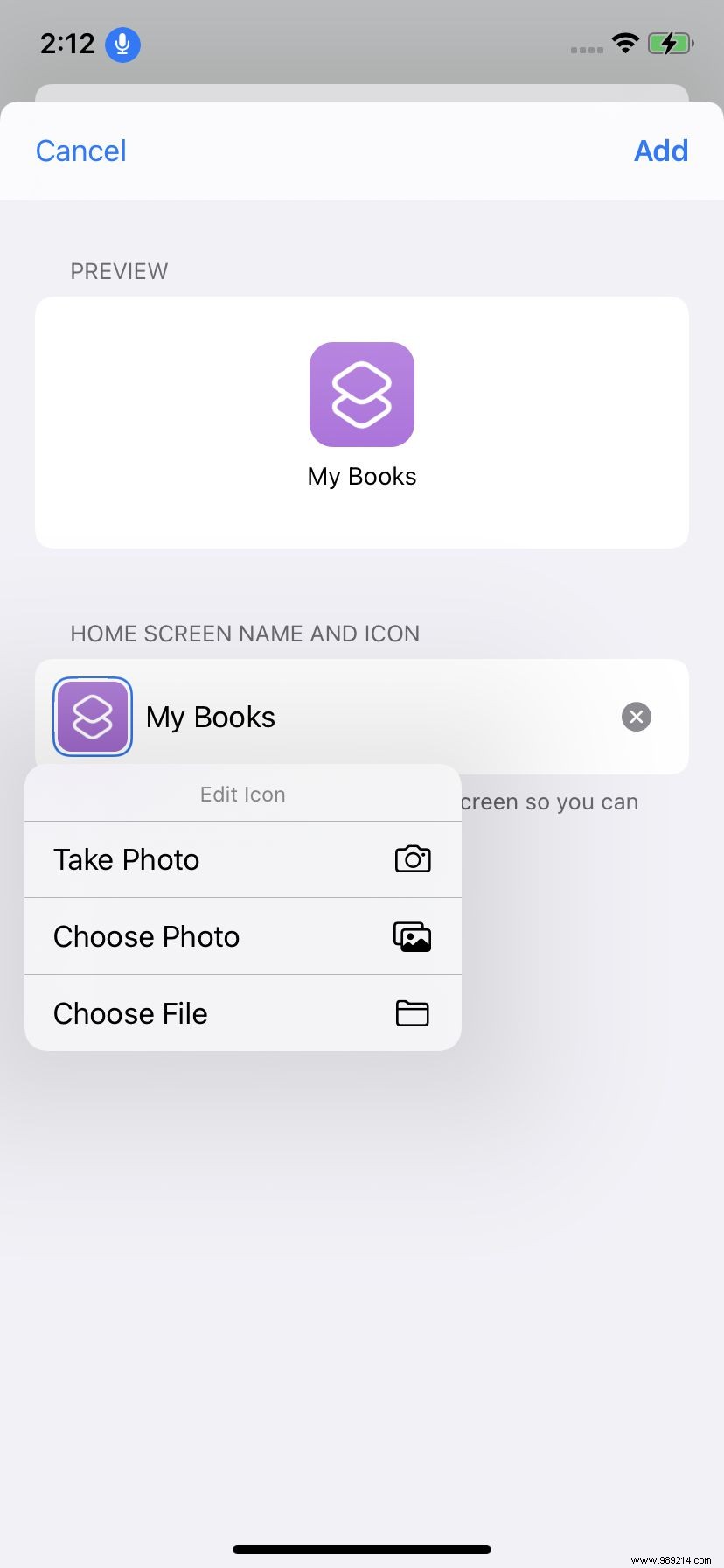Tap the Wi-Fi icon in the status bar
The width and height of the screenshot is (724, 1568).
pos(626,43)
